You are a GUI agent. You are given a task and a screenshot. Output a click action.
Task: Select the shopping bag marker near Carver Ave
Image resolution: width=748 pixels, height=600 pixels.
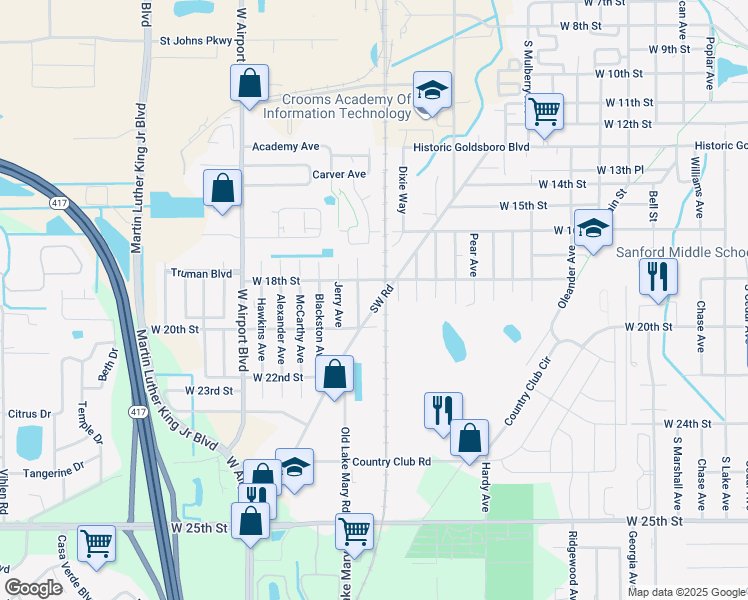[222, 192]
